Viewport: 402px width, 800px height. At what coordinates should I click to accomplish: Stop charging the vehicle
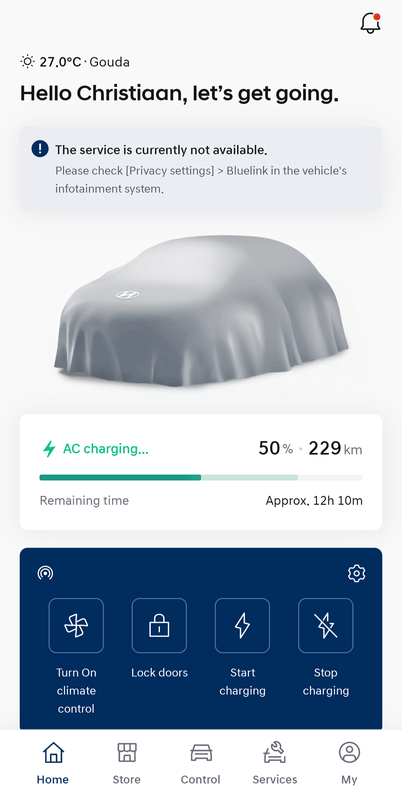point(325,626)
